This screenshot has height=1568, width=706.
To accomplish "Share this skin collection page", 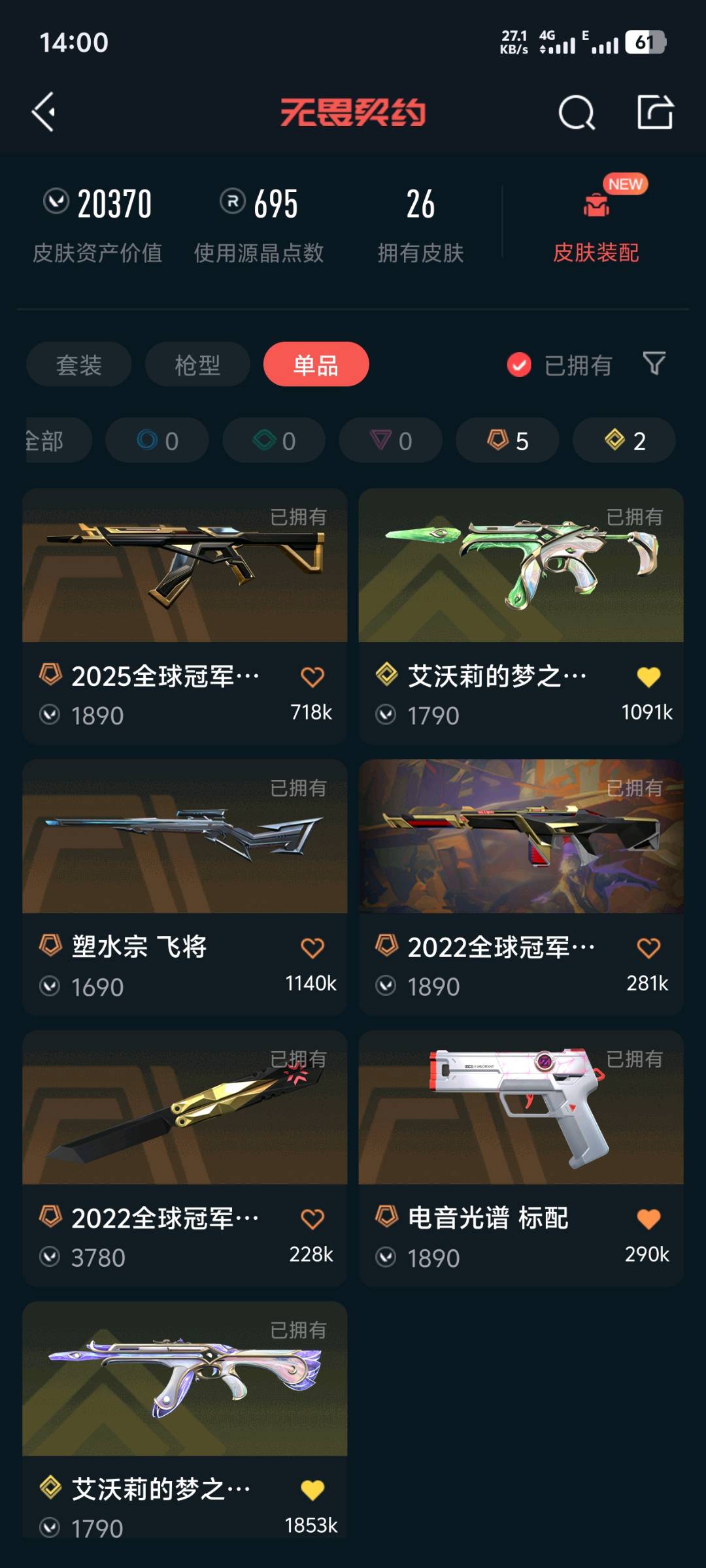I will pos(655,112).
